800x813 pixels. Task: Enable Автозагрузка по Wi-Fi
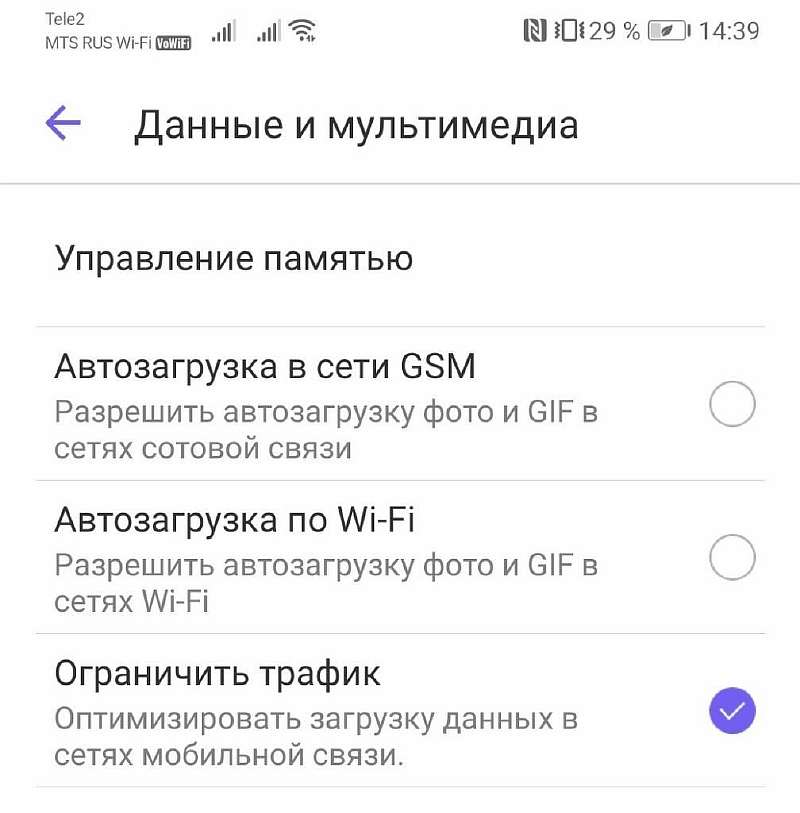pyautogui.click(x=732, y=557)
